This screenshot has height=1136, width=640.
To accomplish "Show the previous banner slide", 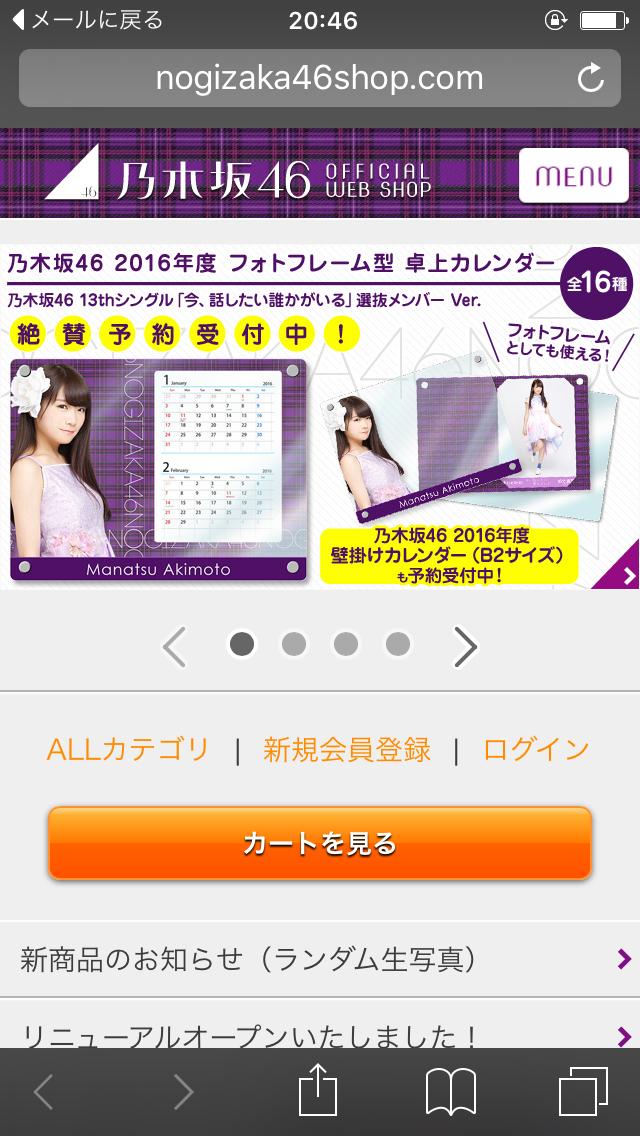I will point(175,647).
